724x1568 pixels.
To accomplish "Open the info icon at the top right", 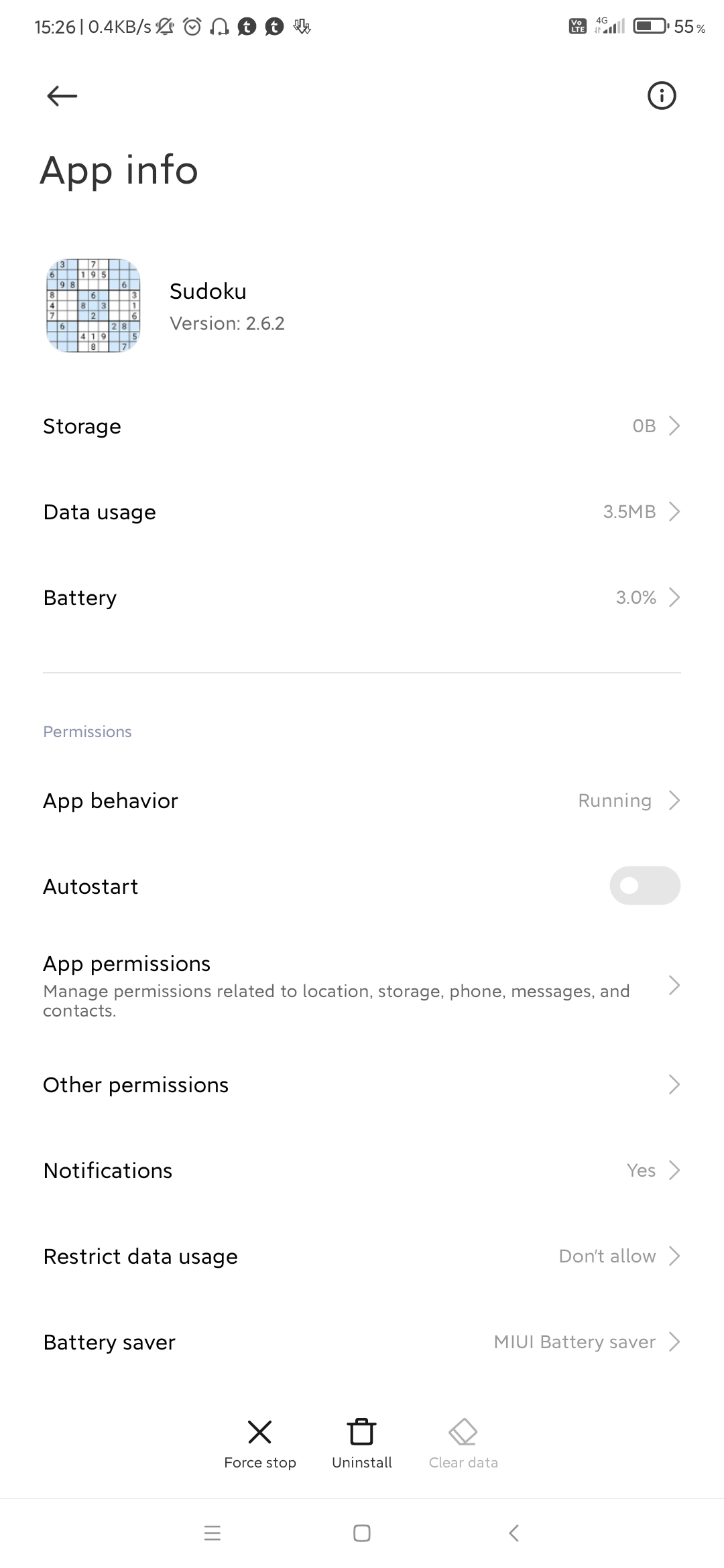I will pos(661,96).
